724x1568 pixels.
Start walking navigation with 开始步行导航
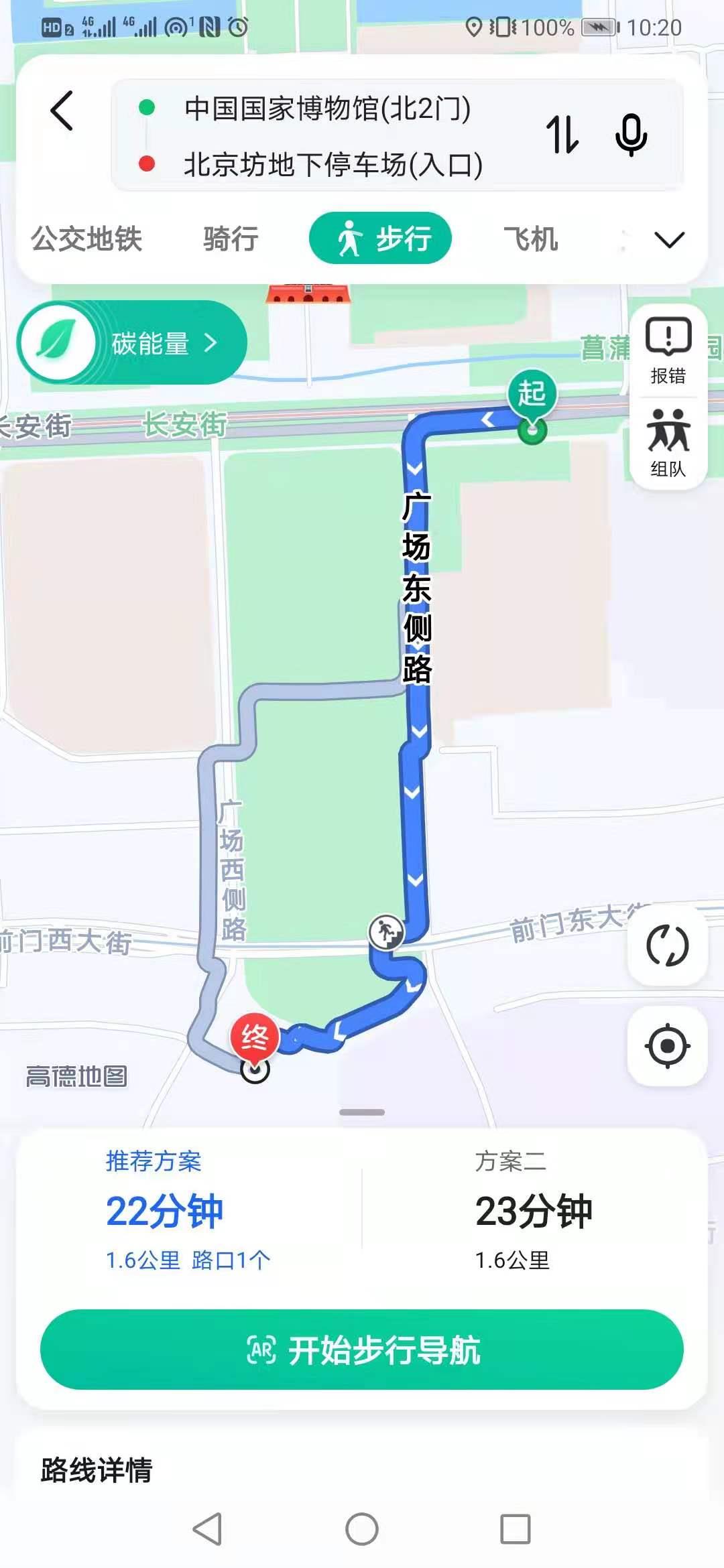tap(362, 1350)
